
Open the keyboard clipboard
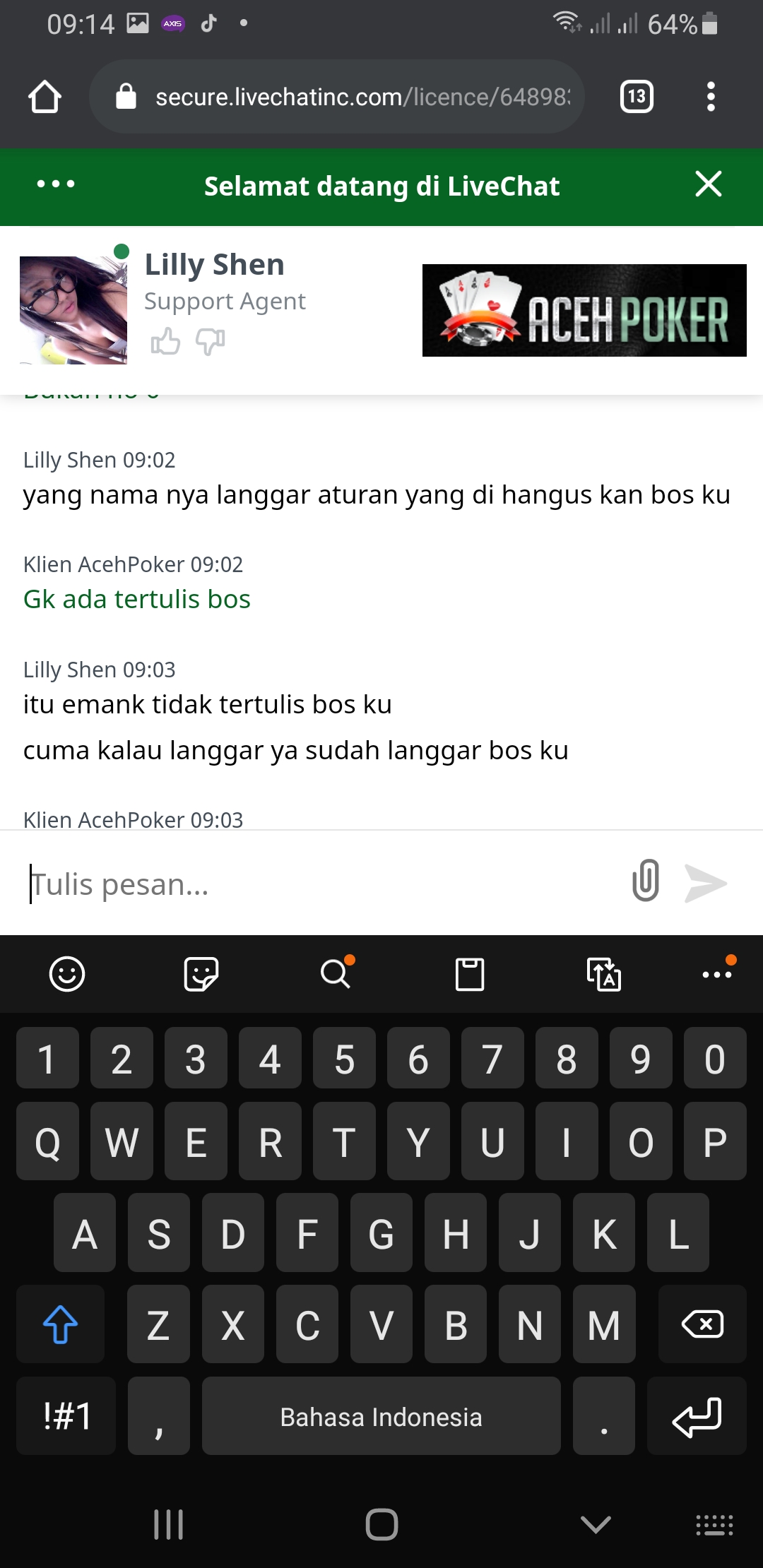tap(470, 975)
